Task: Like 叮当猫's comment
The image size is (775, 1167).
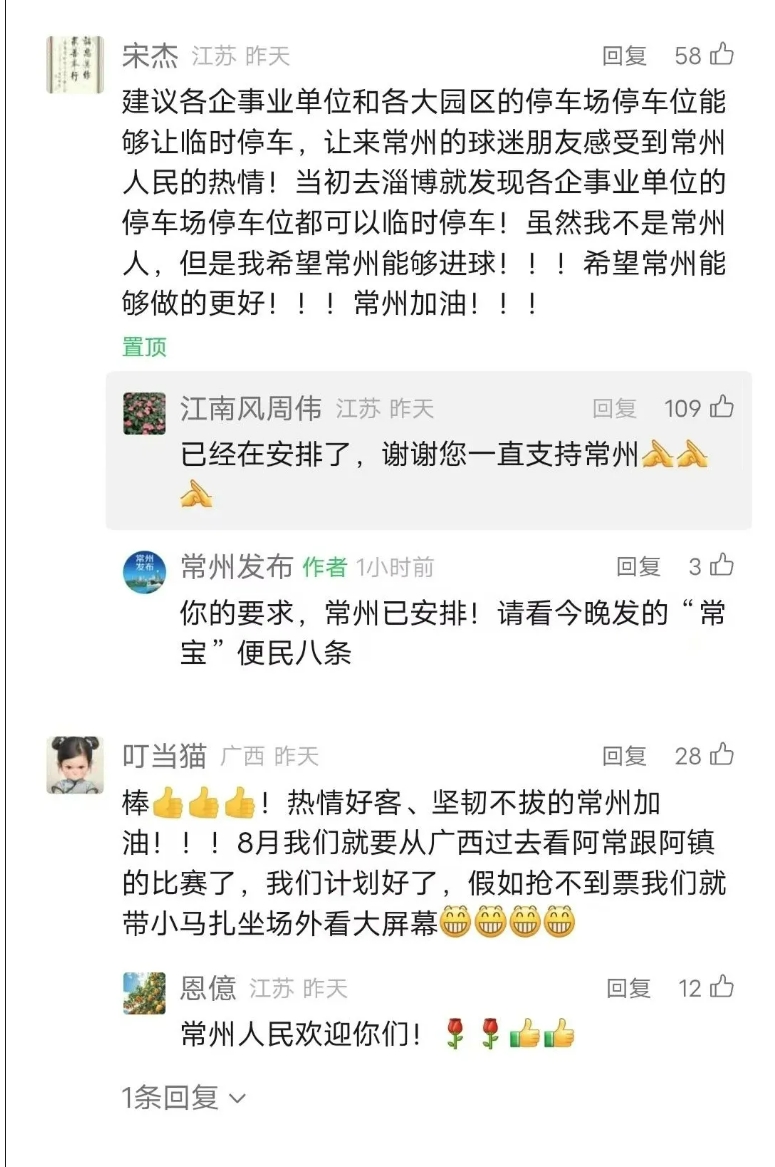Action: (721, 755)
